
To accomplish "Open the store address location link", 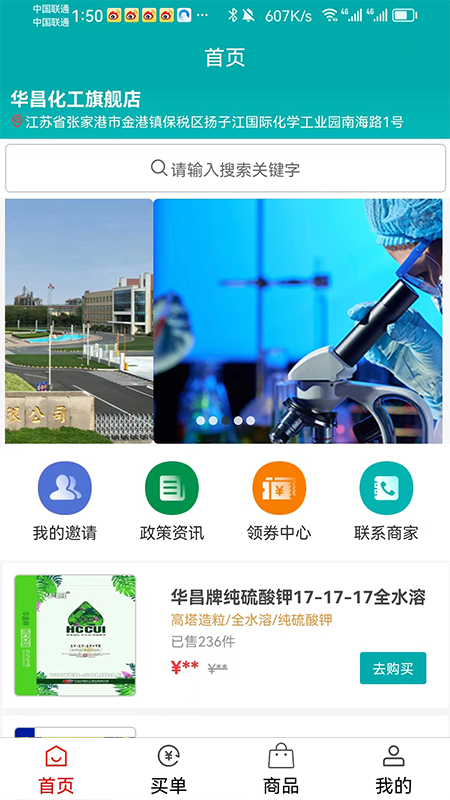I will point(208,122).
